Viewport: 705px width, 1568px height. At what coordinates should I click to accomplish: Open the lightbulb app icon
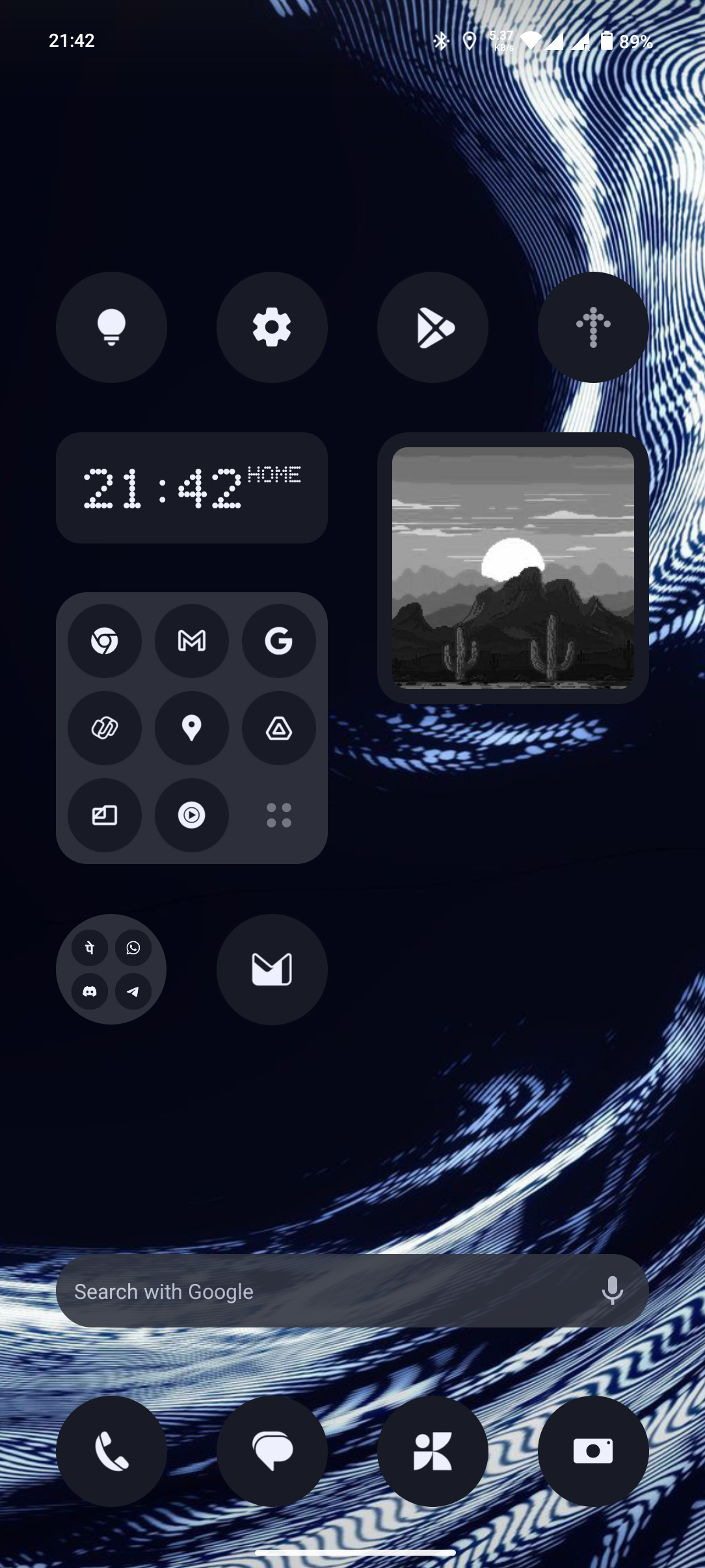[x=111, y=327]
